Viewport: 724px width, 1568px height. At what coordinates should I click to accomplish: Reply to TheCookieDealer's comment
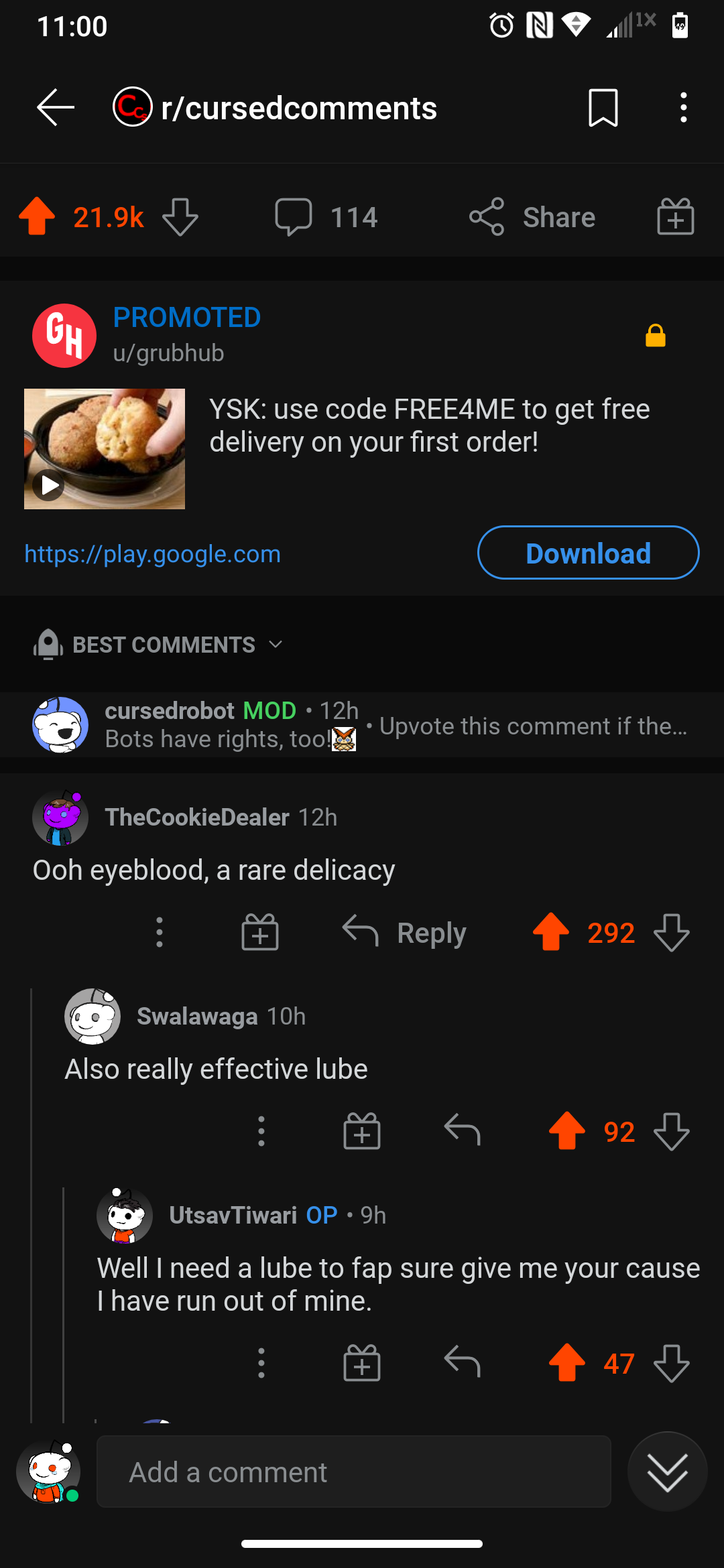pyautogui.click(x=405, y=933)
